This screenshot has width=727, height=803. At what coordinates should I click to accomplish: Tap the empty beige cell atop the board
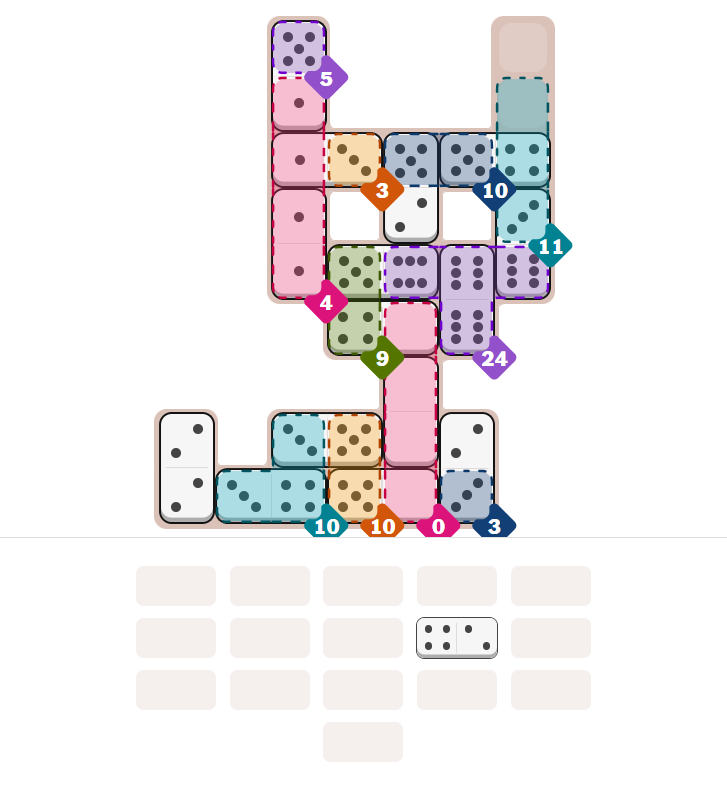coord(522,47)
